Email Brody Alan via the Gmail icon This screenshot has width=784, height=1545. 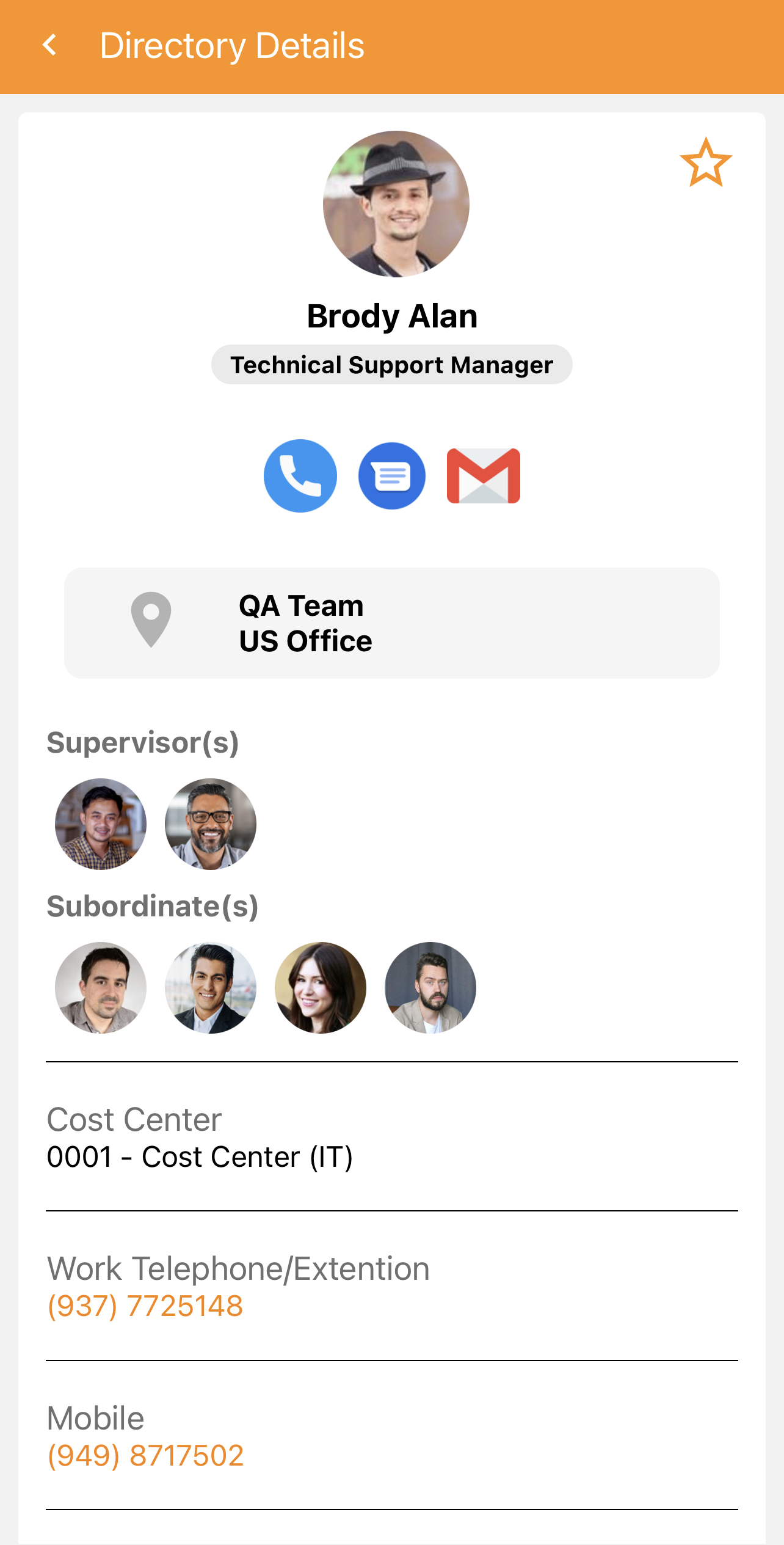(483, 476)
